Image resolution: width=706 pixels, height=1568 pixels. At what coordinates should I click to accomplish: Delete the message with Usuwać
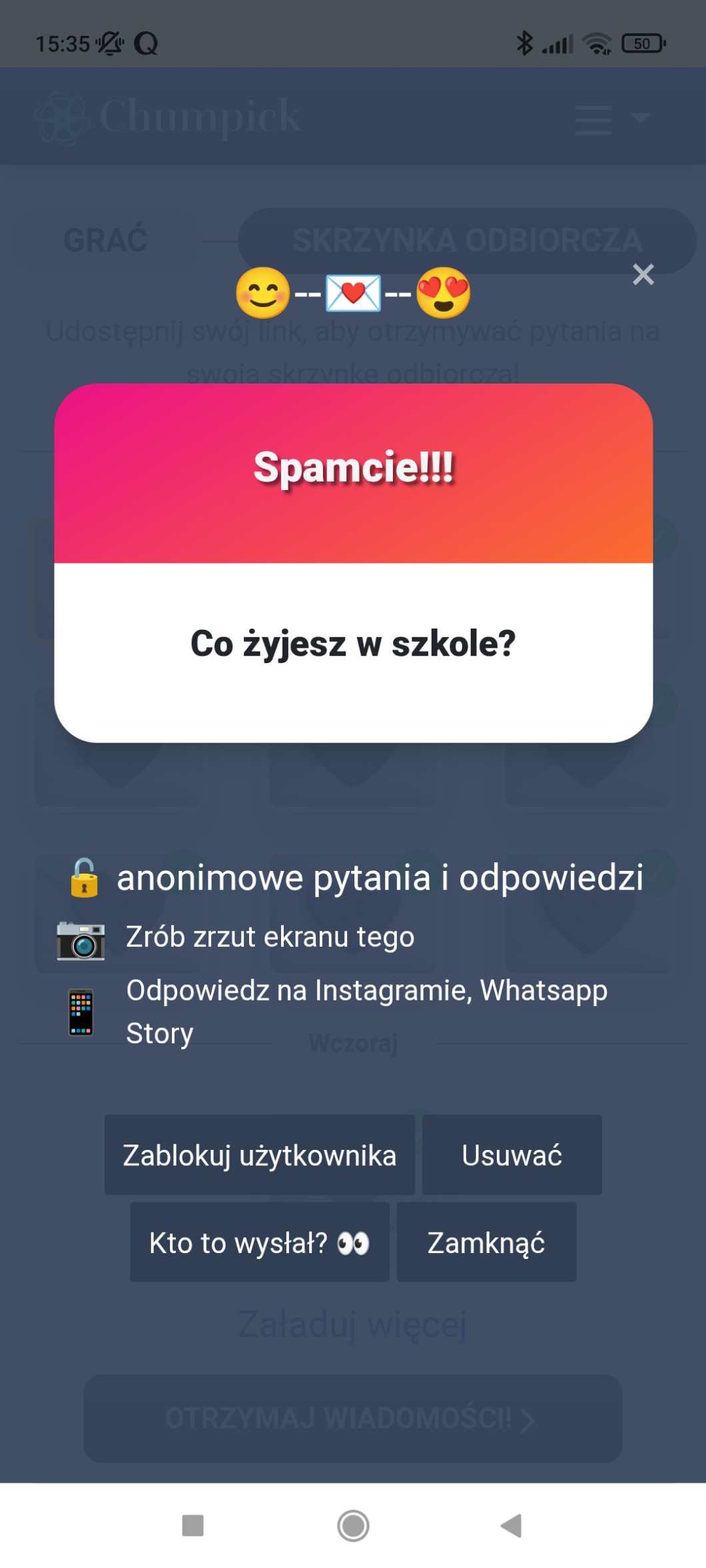(512, 1155)
